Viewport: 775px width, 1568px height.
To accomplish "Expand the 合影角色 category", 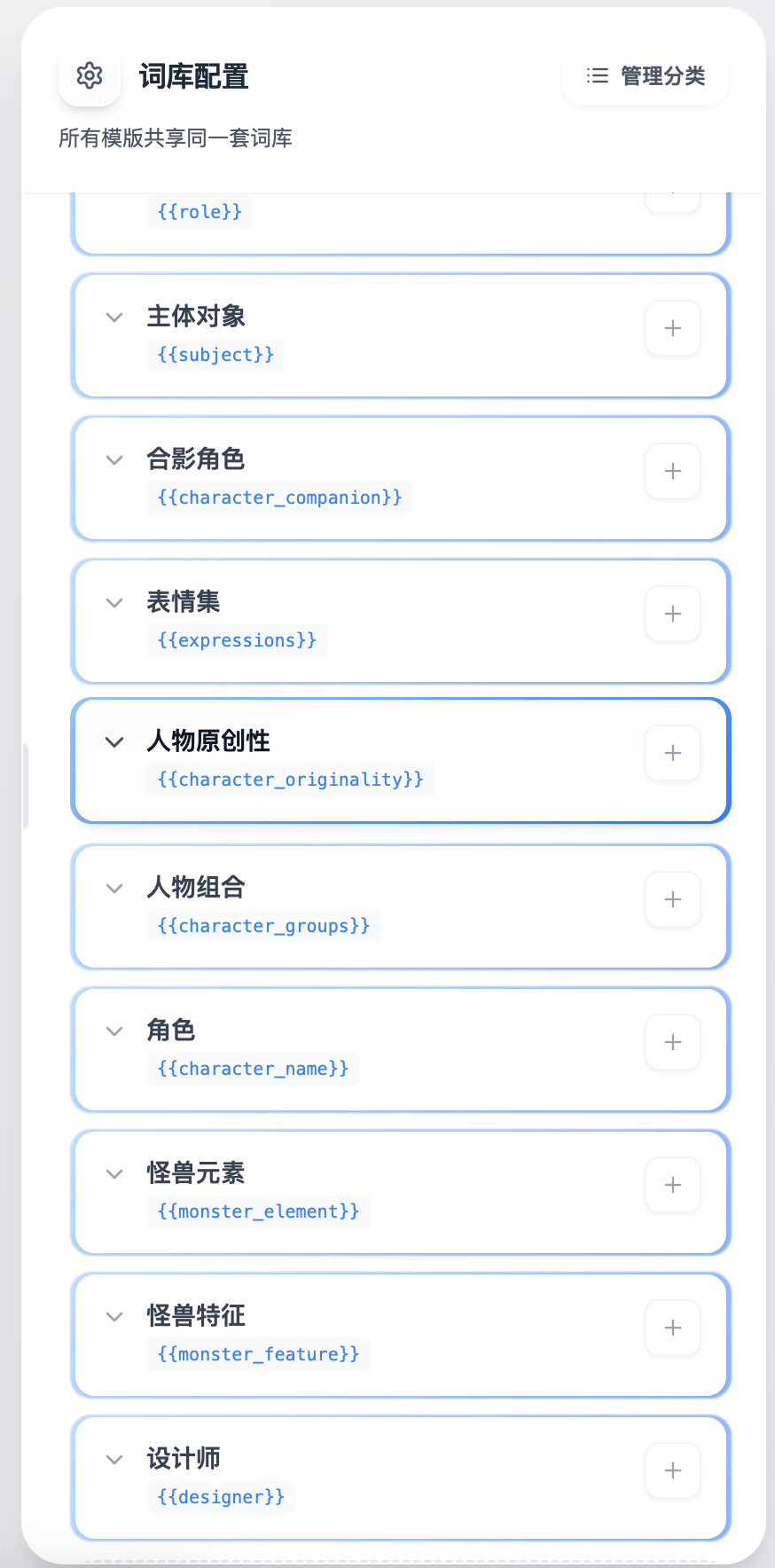I will pyautogui.click(x=114, y=460).
